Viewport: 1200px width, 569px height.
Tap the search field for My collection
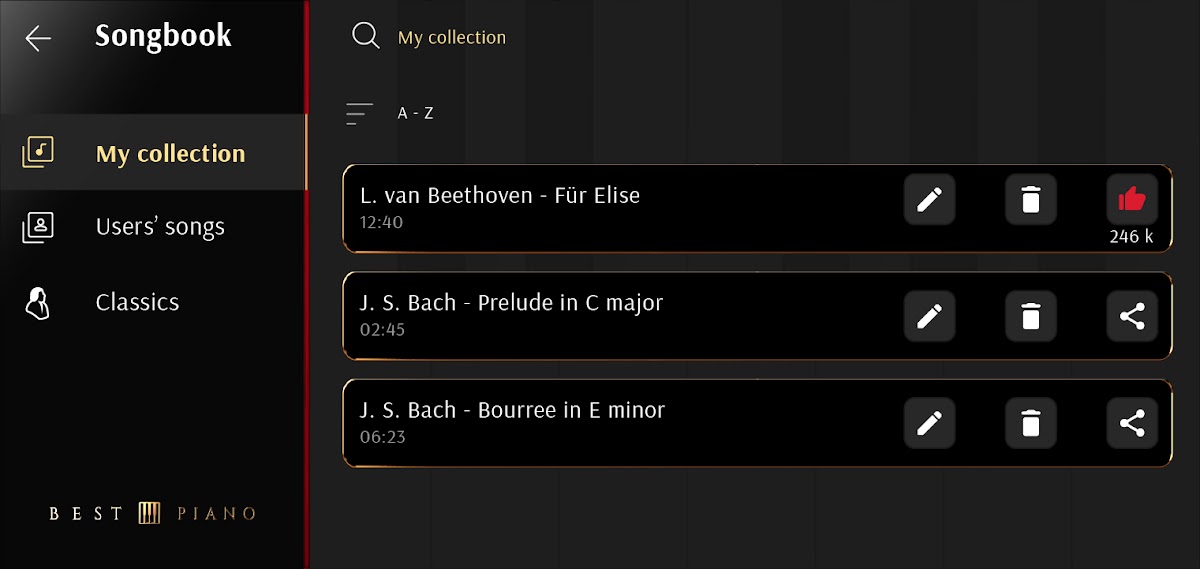point(452,38)
